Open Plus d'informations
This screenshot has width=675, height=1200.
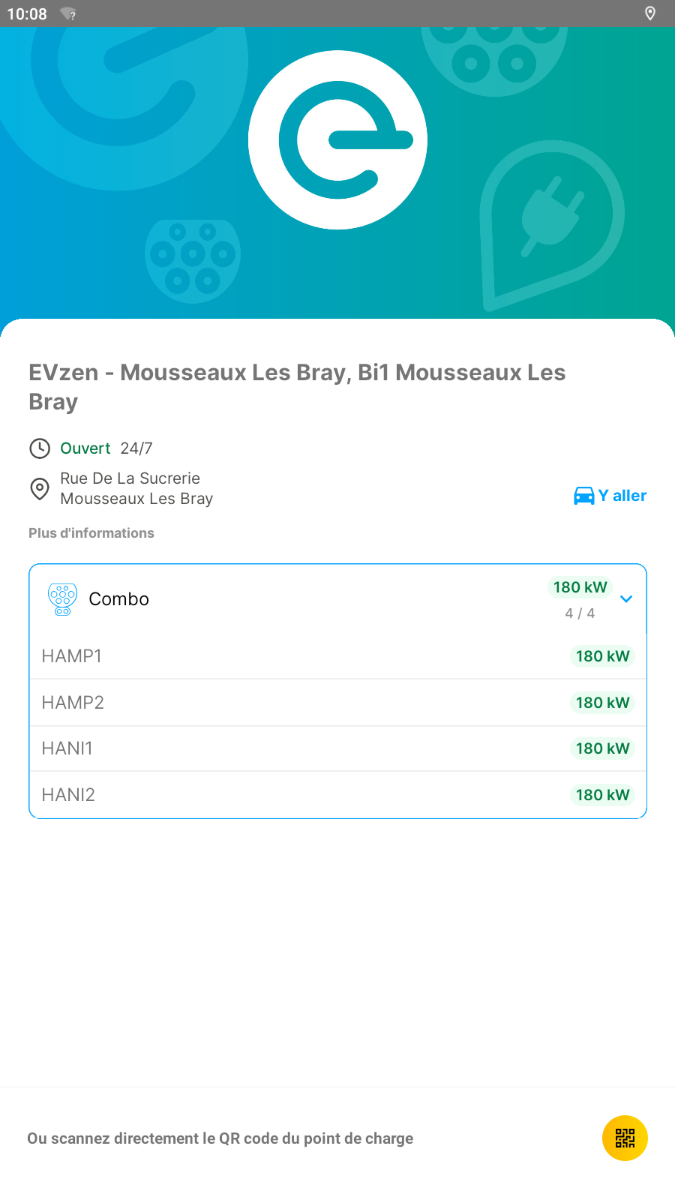point(91,533)
